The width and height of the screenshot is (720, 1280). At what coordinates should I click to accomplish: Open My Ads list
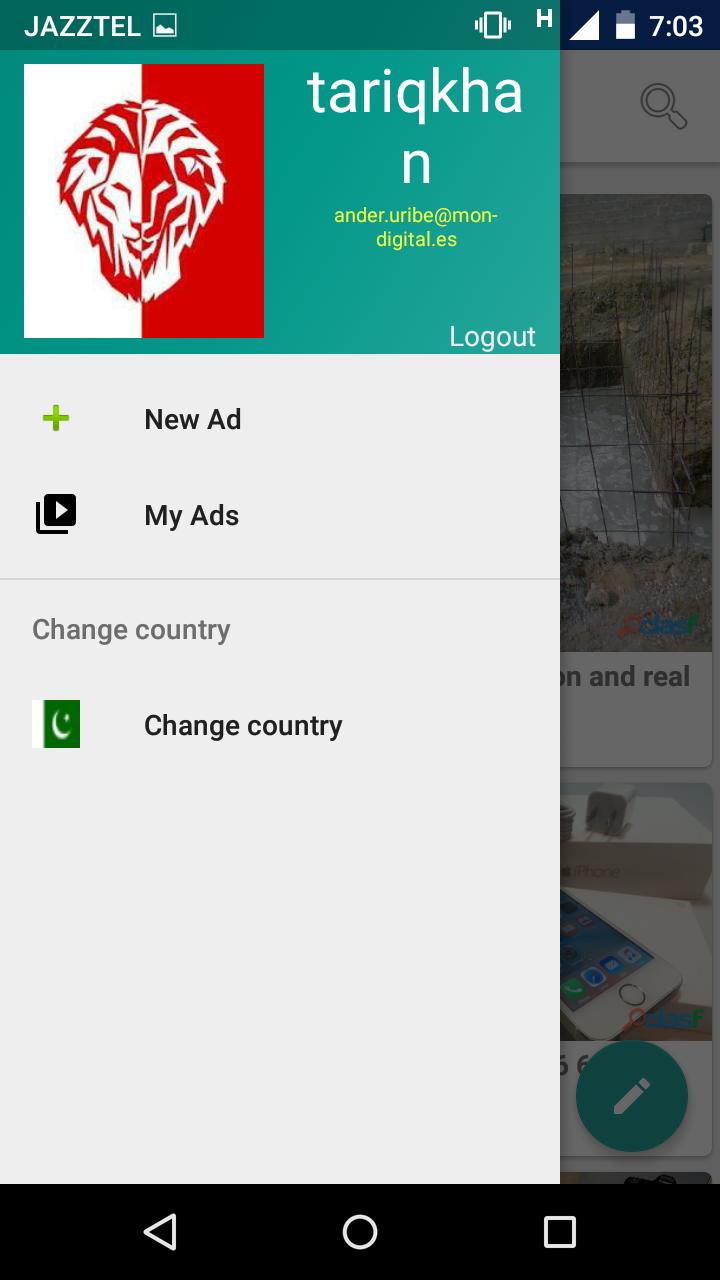191,515
